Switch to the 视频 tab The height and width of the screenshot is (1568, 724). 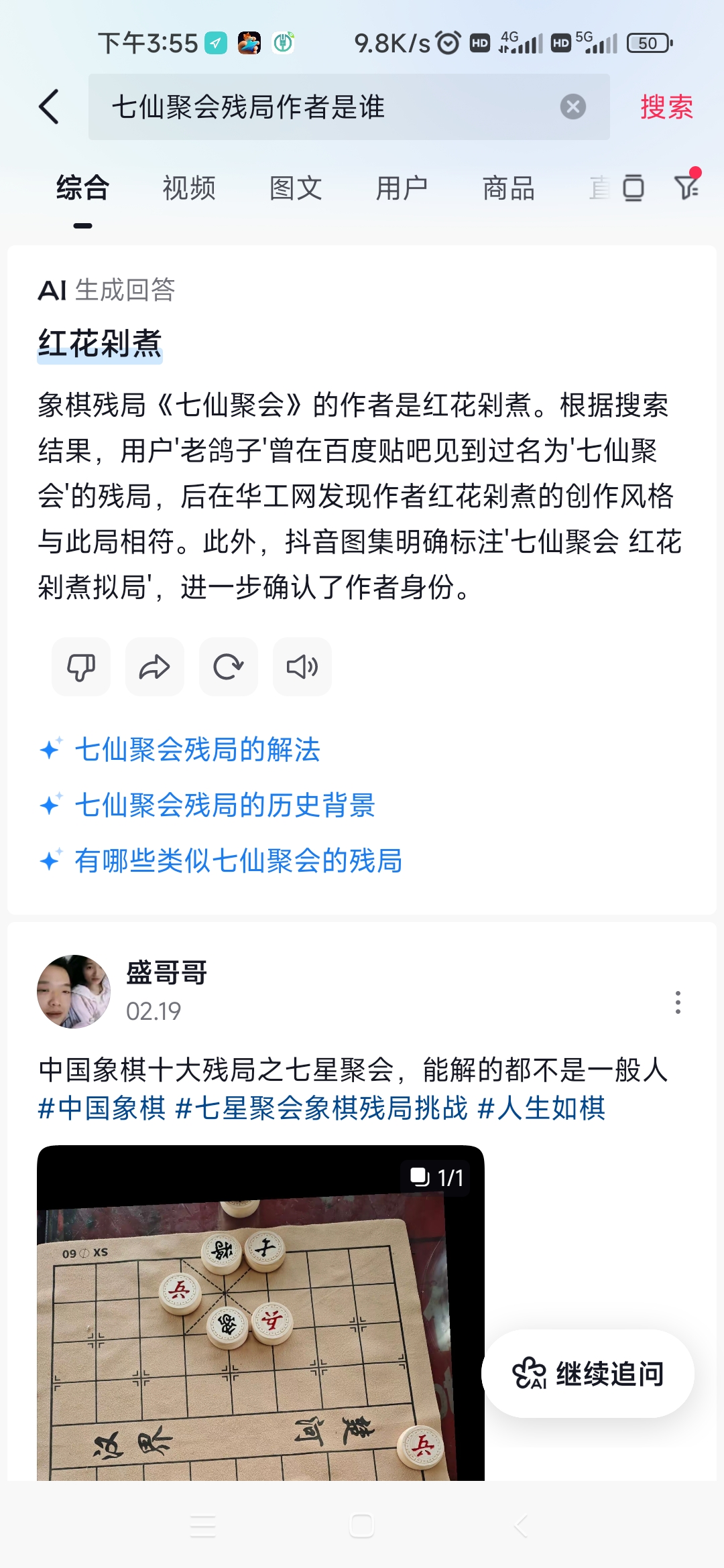point(189,188)
